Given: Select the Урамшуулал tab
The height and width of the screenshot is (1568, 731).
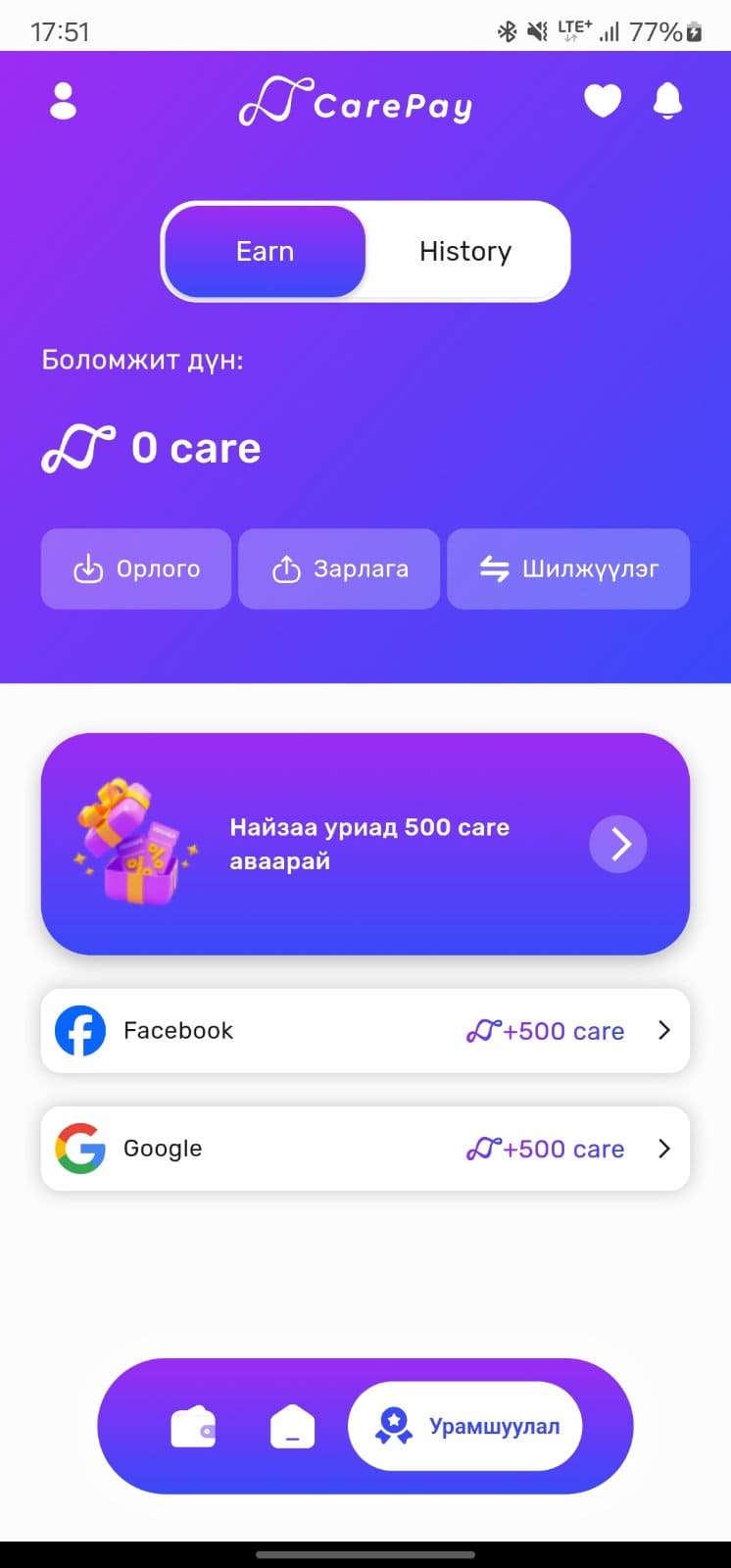Looking at the screenshot, I should [x=465, y=1427].
